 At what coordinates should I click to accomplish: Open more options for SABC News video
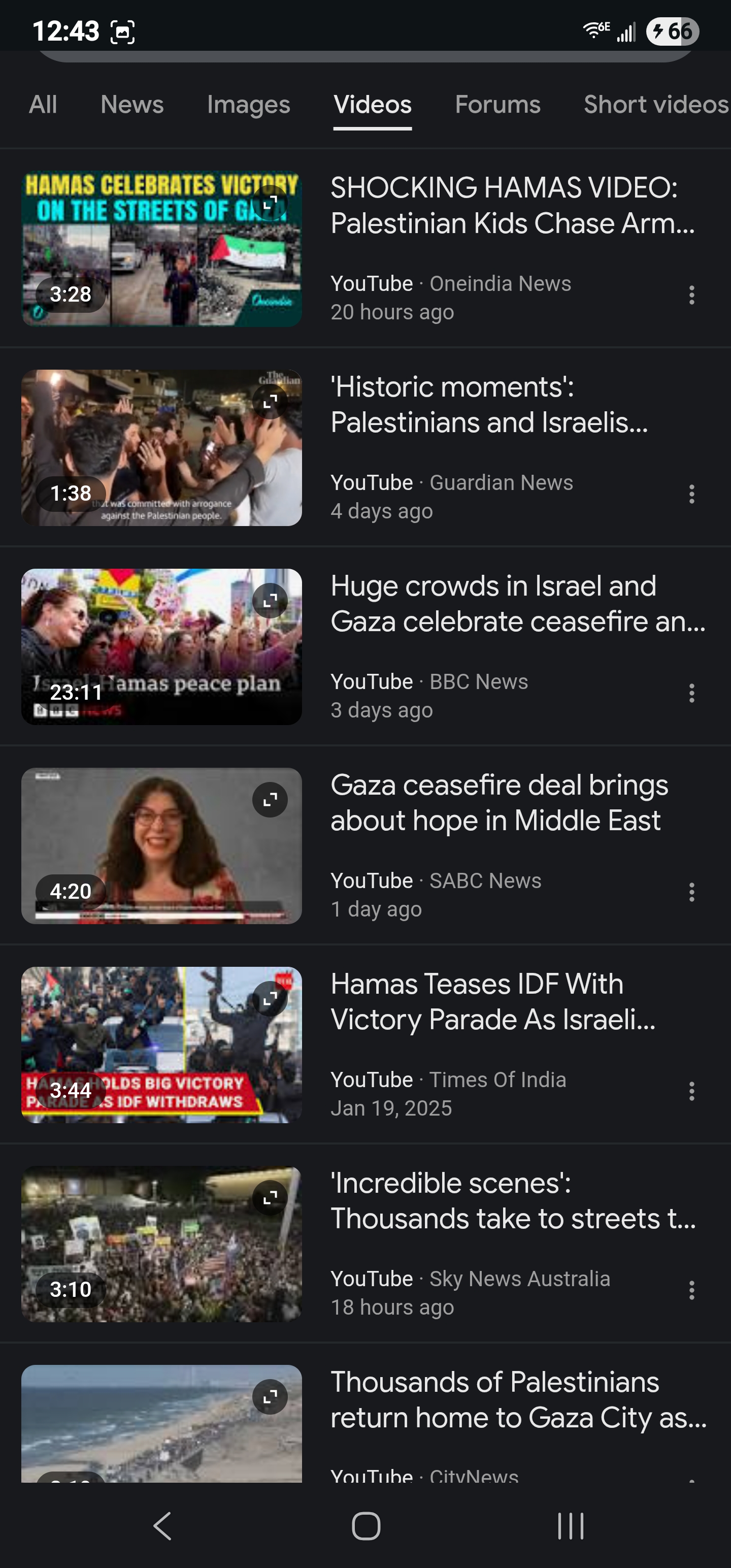click(x=691, y=892)
